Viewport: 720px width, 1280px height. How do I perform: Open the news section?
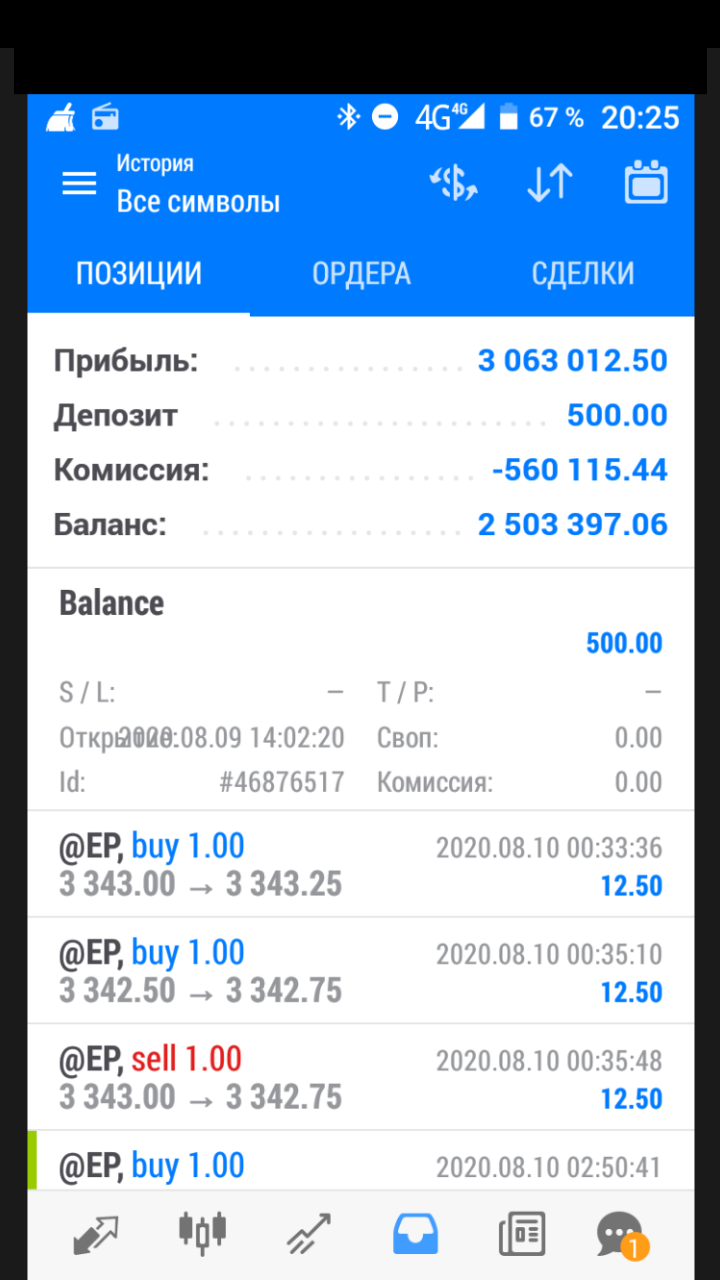(x=522, y=1233)
